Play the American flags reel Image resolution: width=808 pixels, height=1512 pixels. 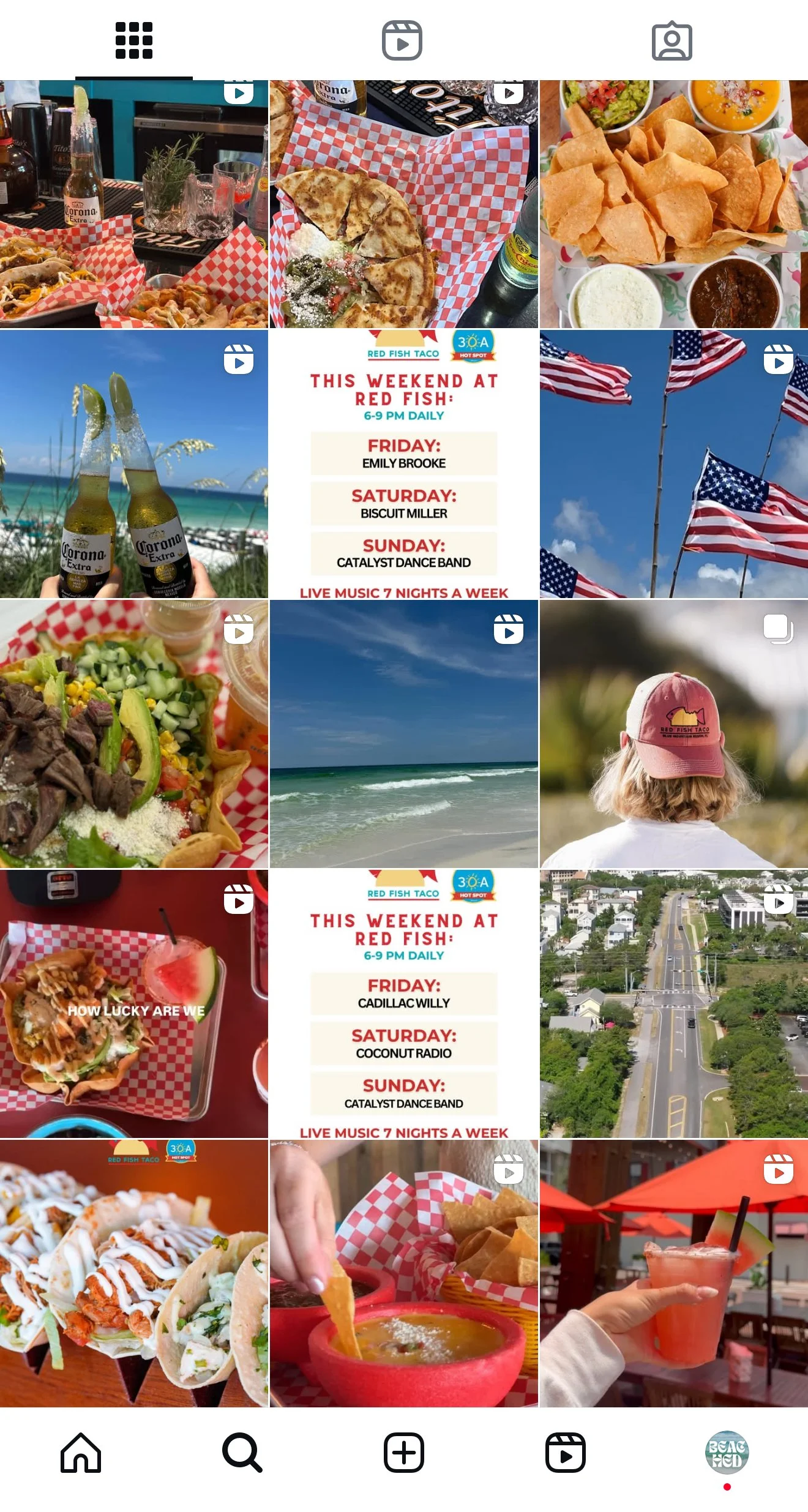pos(673,464)
